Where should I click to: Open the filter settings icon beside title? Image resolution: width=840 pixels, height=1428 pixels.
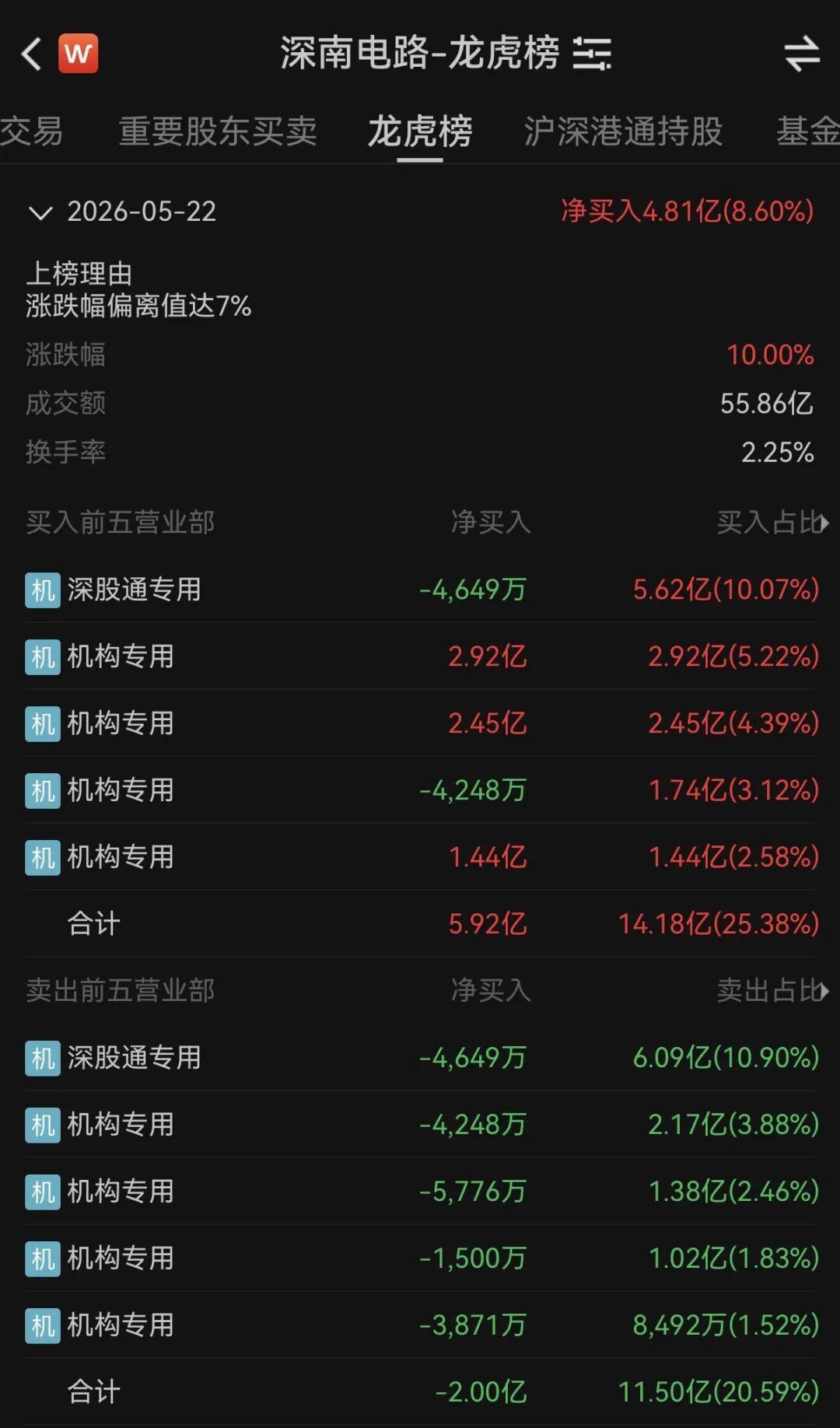click(592, 54)
